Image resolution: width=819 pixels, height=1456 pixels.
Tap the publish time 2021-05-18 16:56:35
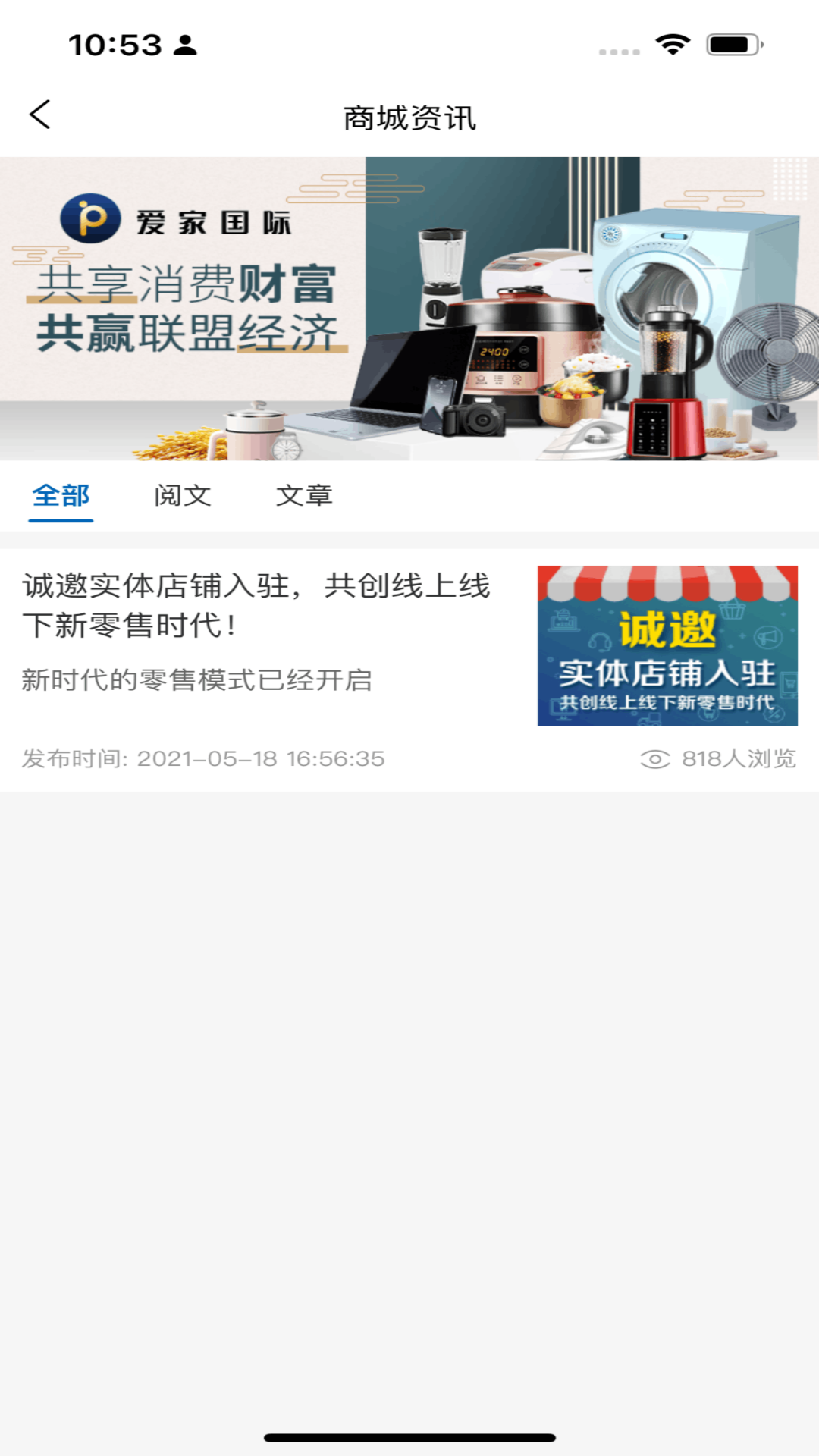(203, 758)
